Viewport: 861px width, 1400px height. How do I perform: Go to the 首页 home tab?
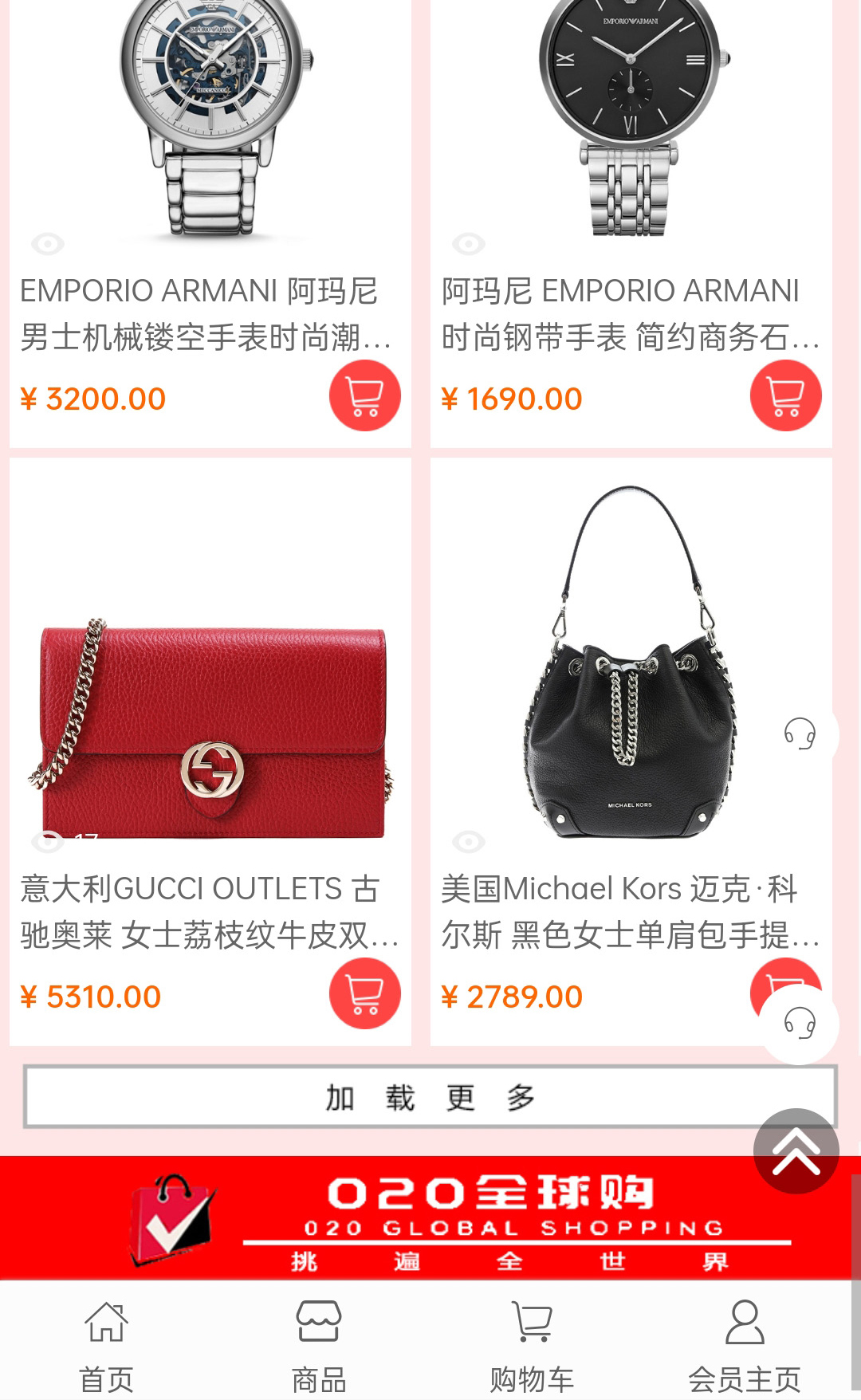(106, 1343)
